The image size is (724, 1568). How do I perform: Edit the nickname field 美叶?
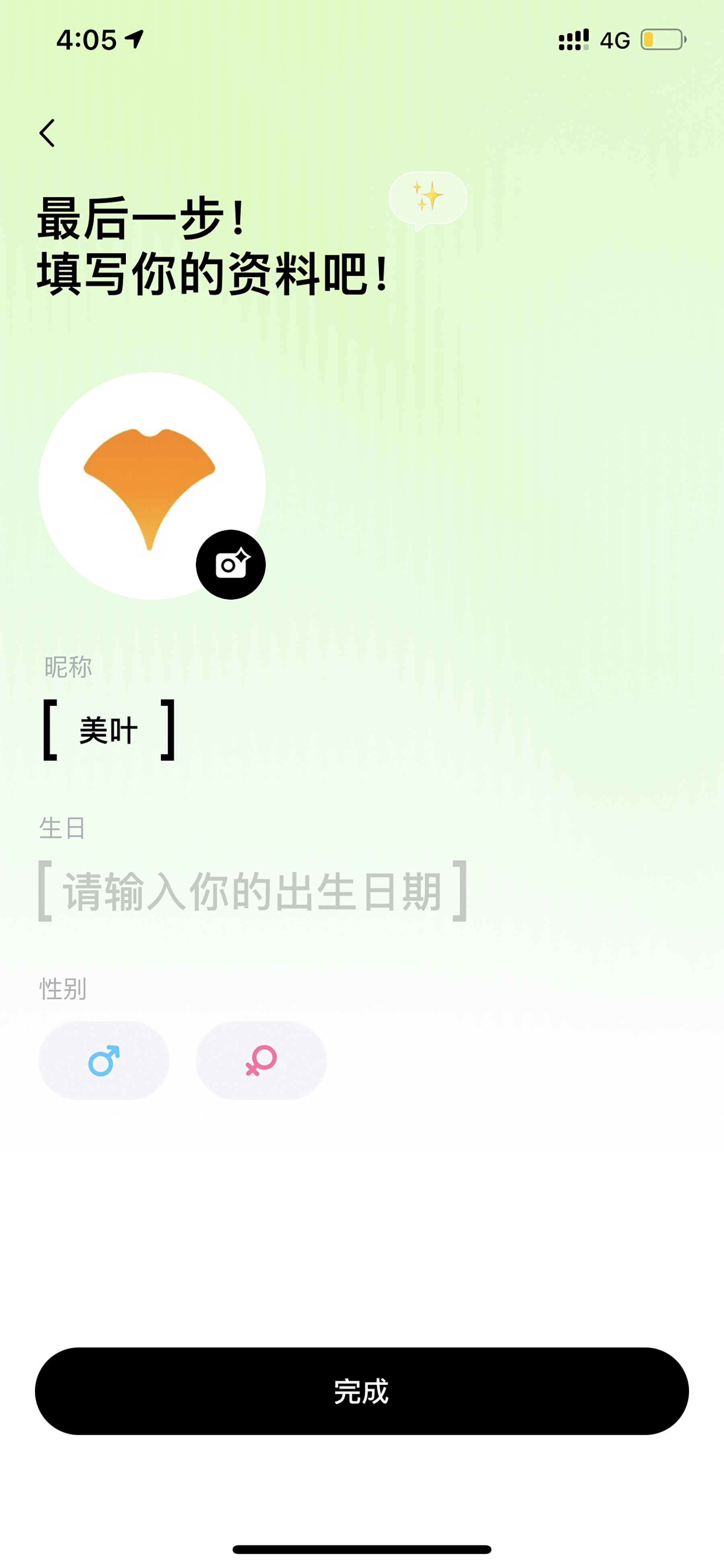(109, 730)
